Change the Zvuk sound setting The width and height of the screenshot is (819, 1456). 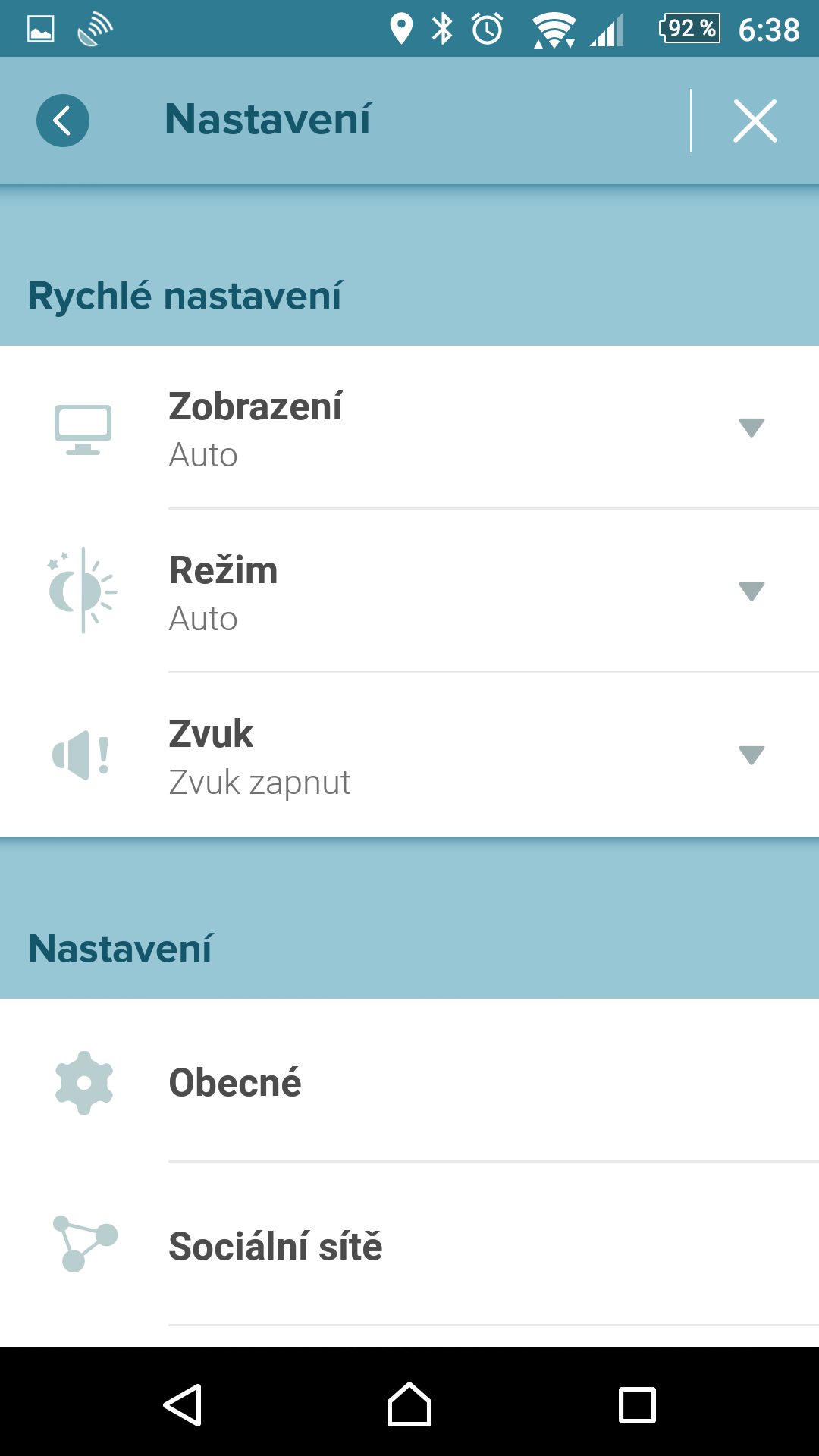pyautogui.click(x=751, y=755)
